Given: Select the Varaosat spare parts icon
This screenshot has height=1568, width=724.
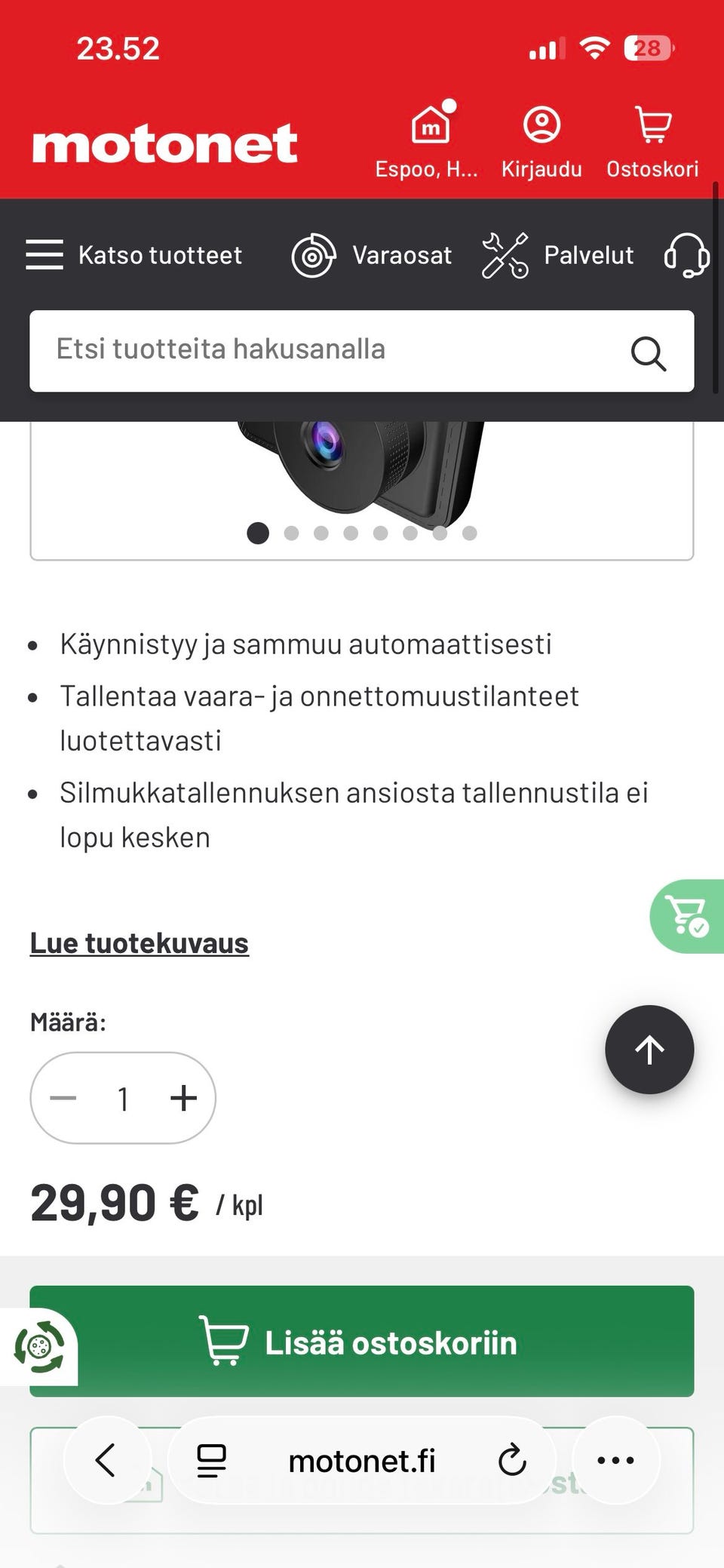Looking at the screenshot, I should point(314,255).
